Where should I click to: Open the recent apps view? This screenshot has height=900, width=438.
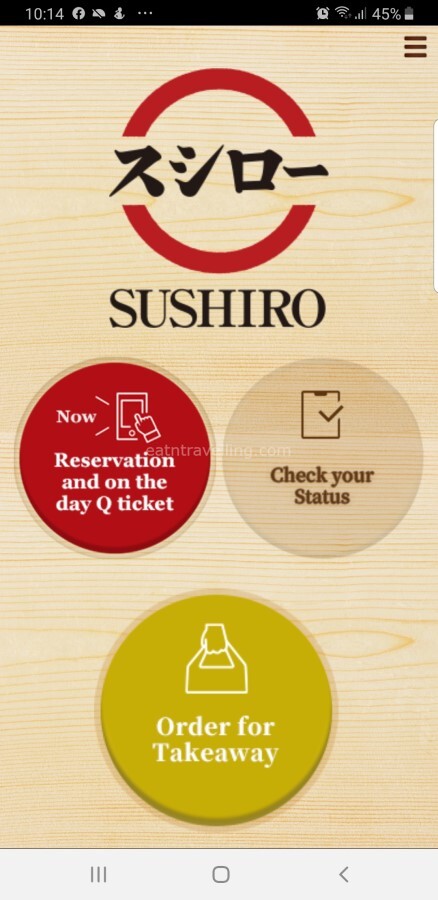click(98, 874)
